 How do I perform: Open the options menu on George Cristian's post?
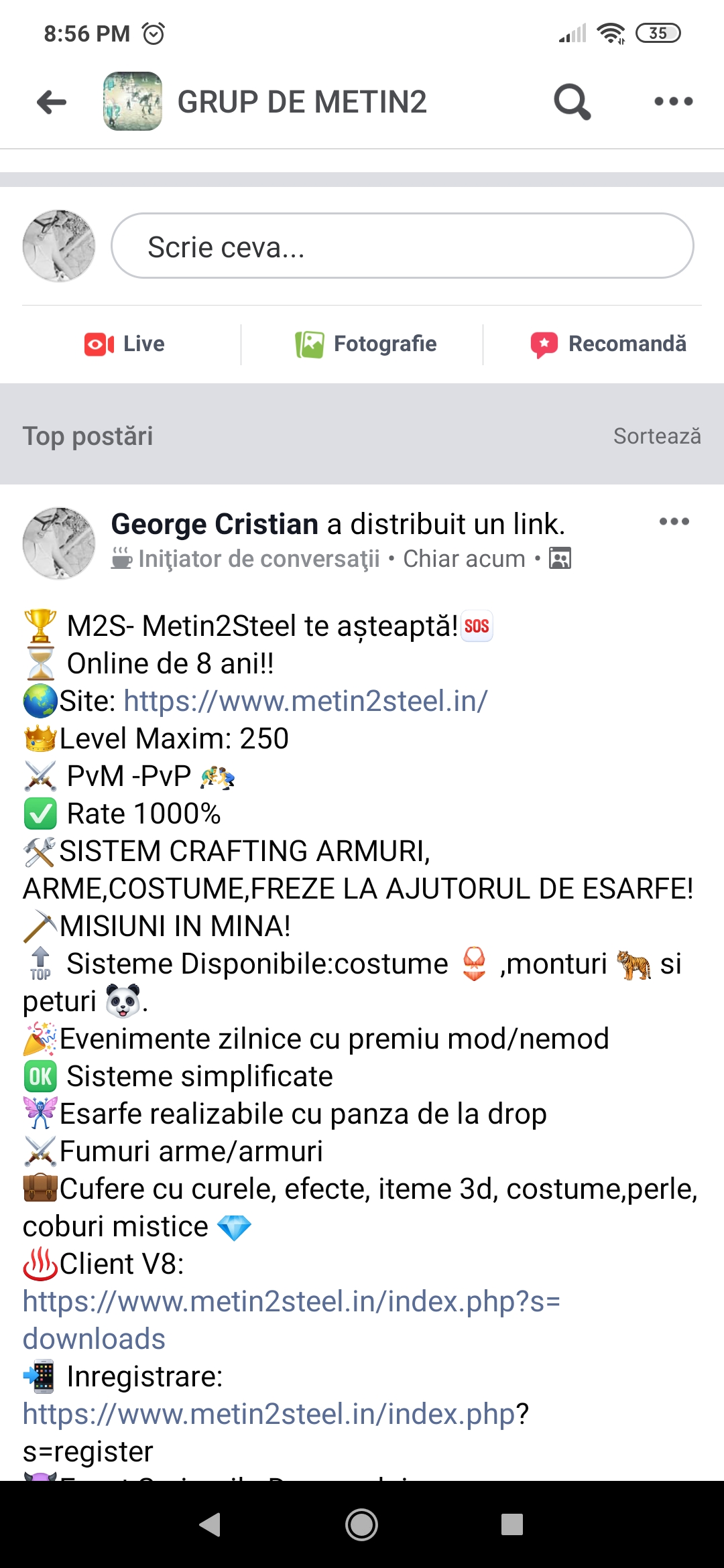point(674,521)
